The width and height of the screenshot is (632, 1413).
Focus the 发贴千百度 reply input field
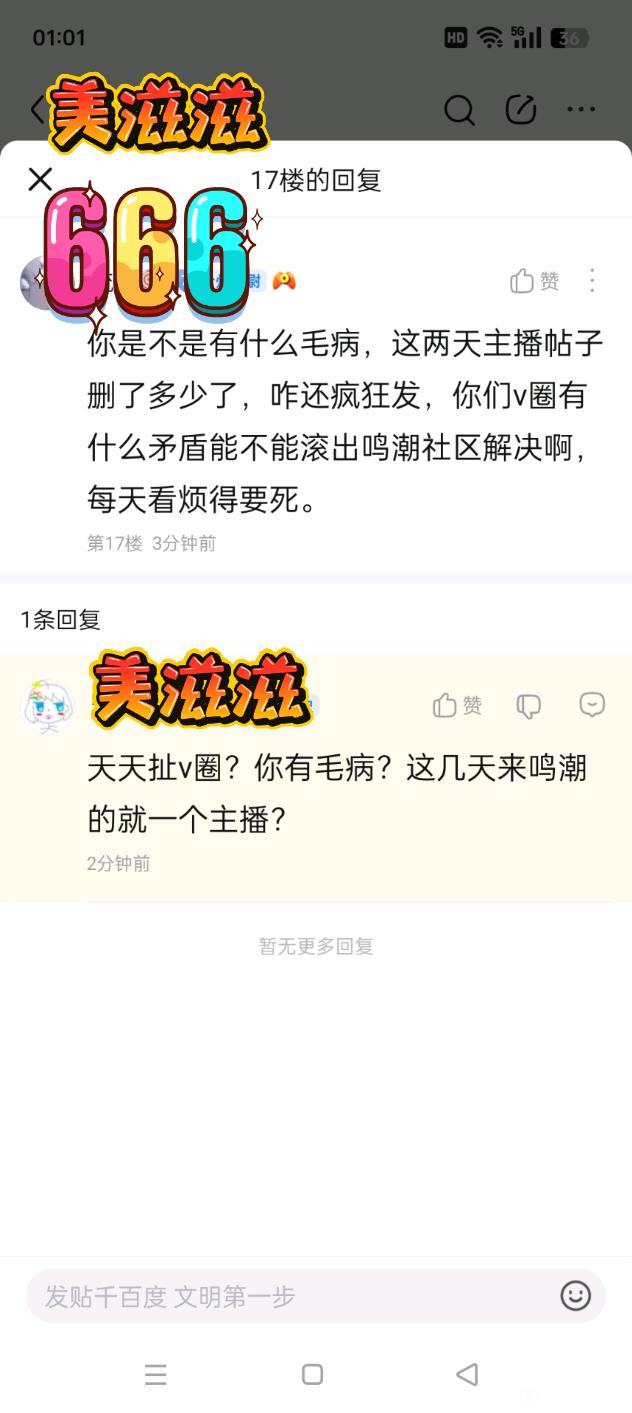290,1297
